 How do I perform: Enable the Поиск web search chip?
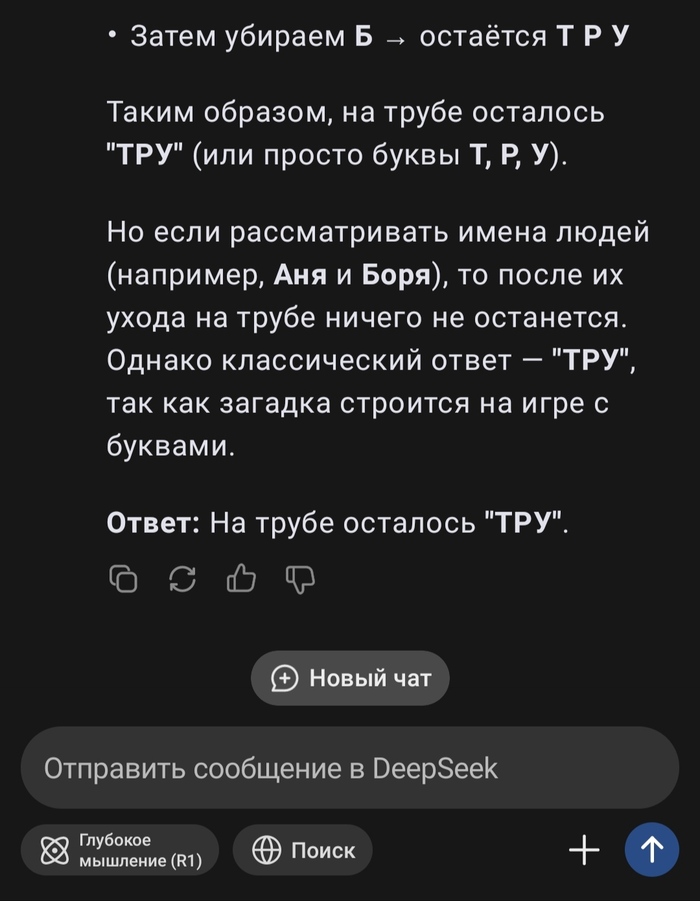[304, 850]
